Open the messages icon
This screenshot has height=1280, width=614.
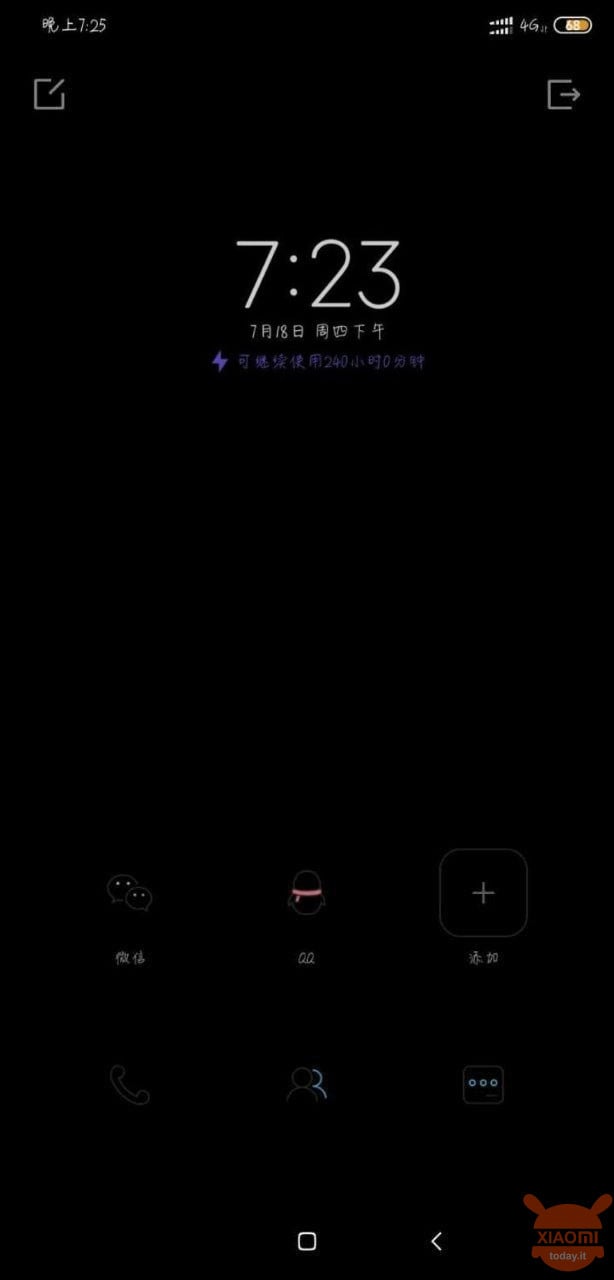click(x=483, y=1085)
